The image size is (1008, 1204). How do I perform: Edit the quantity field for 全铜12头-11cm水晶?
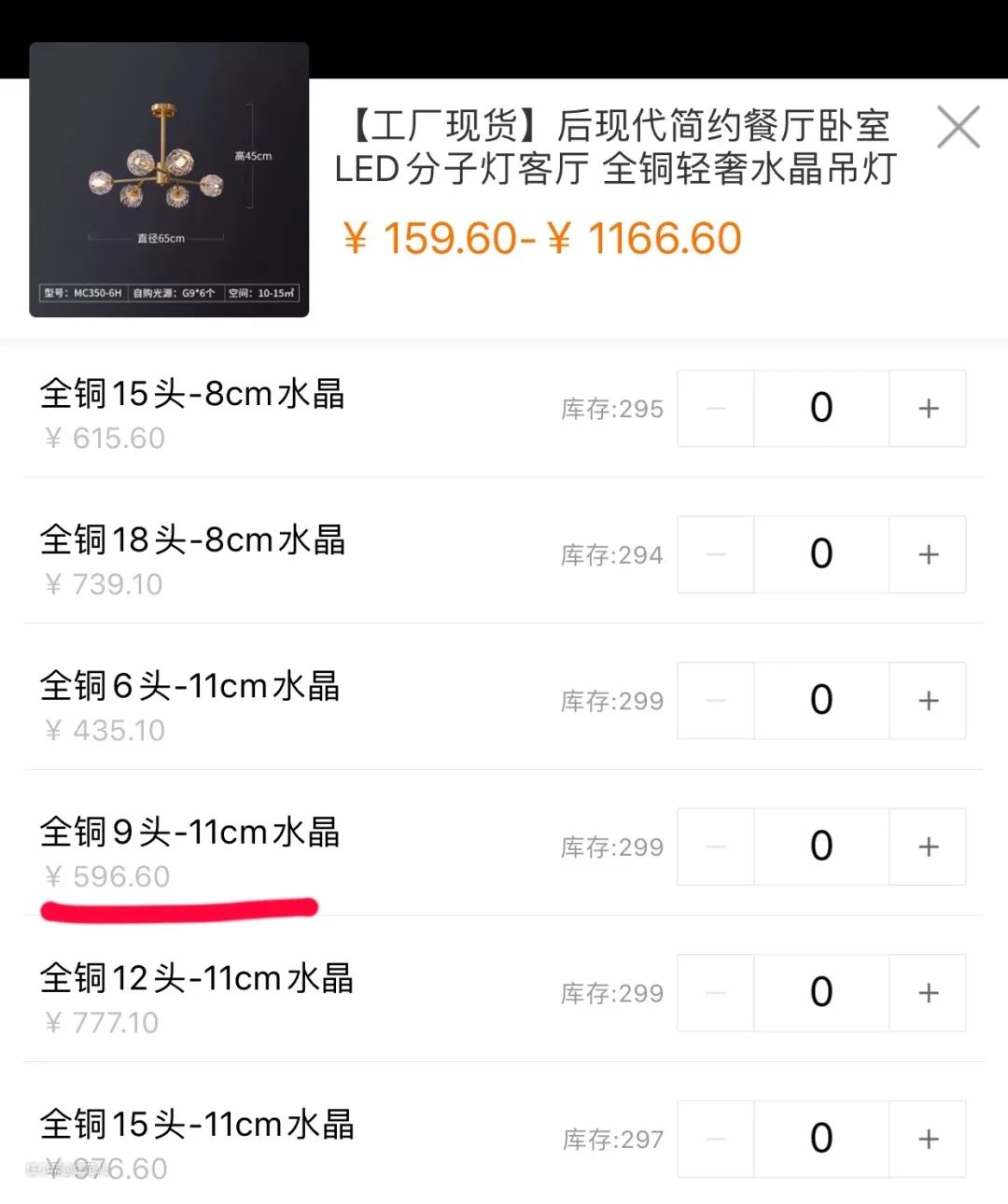(821, 993)
